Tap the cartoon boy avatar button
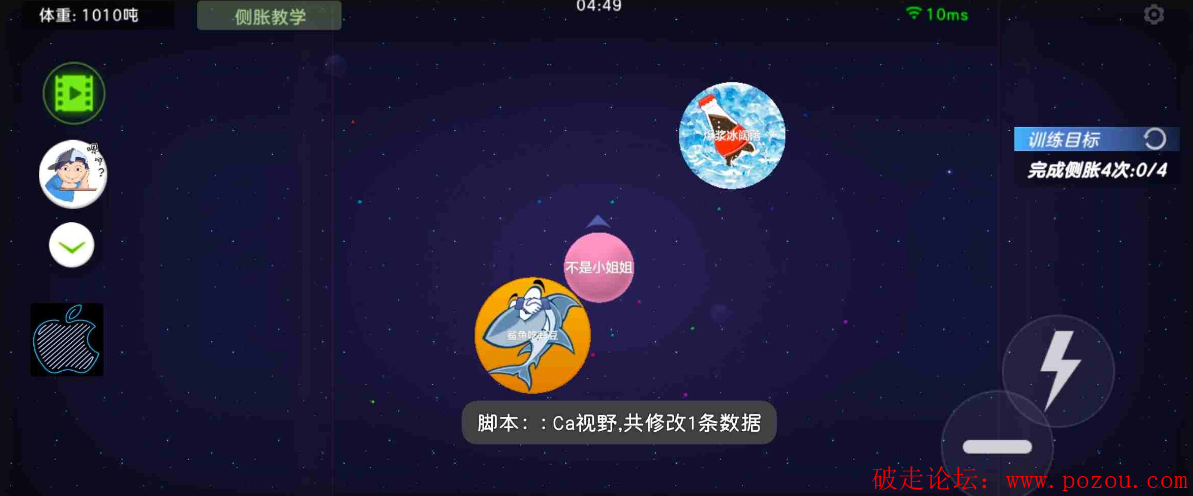Viewport: 1193px width, 496px height. (x=73, y=174)
